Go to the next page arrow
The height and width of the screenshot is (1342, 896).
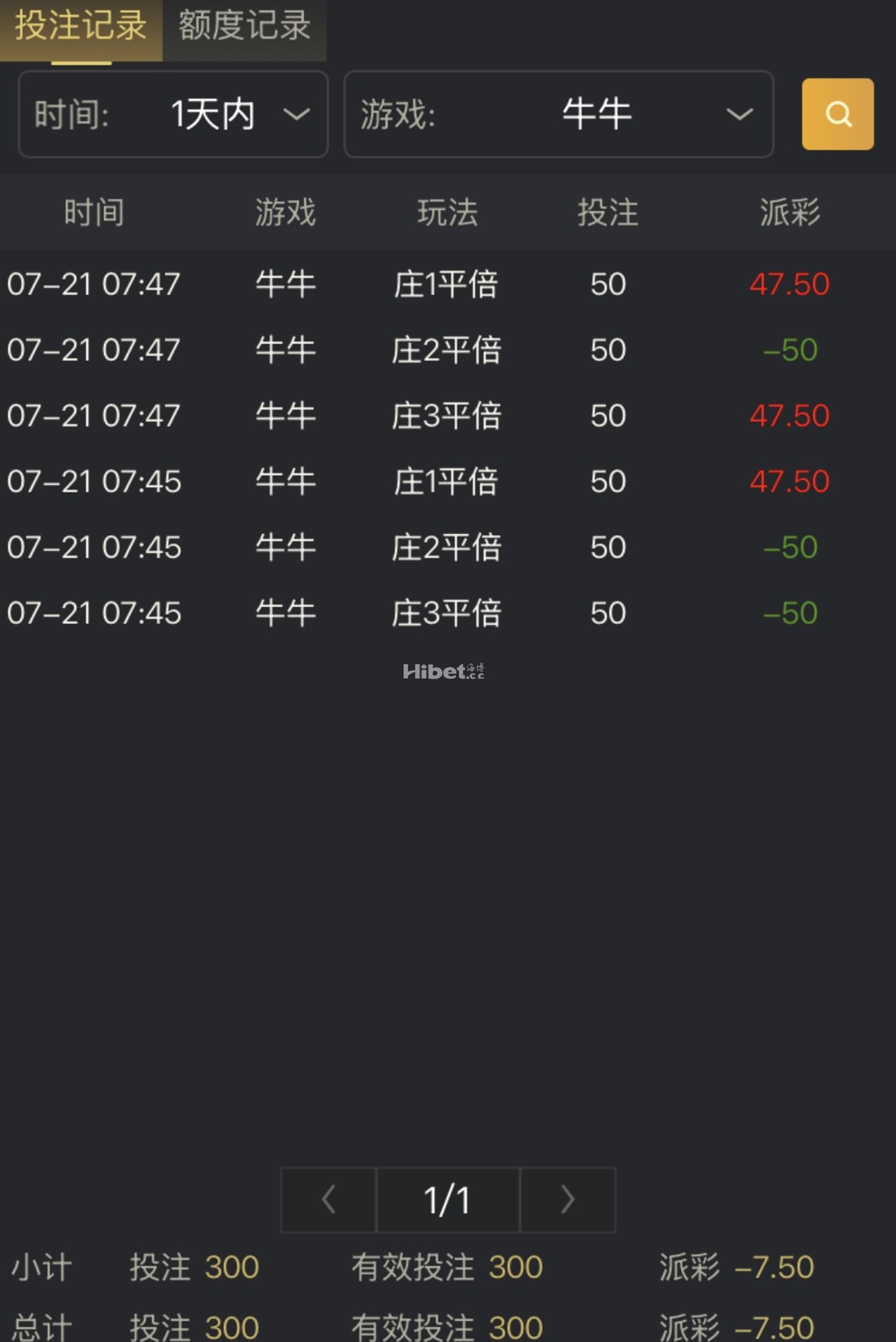point(567,1200)
